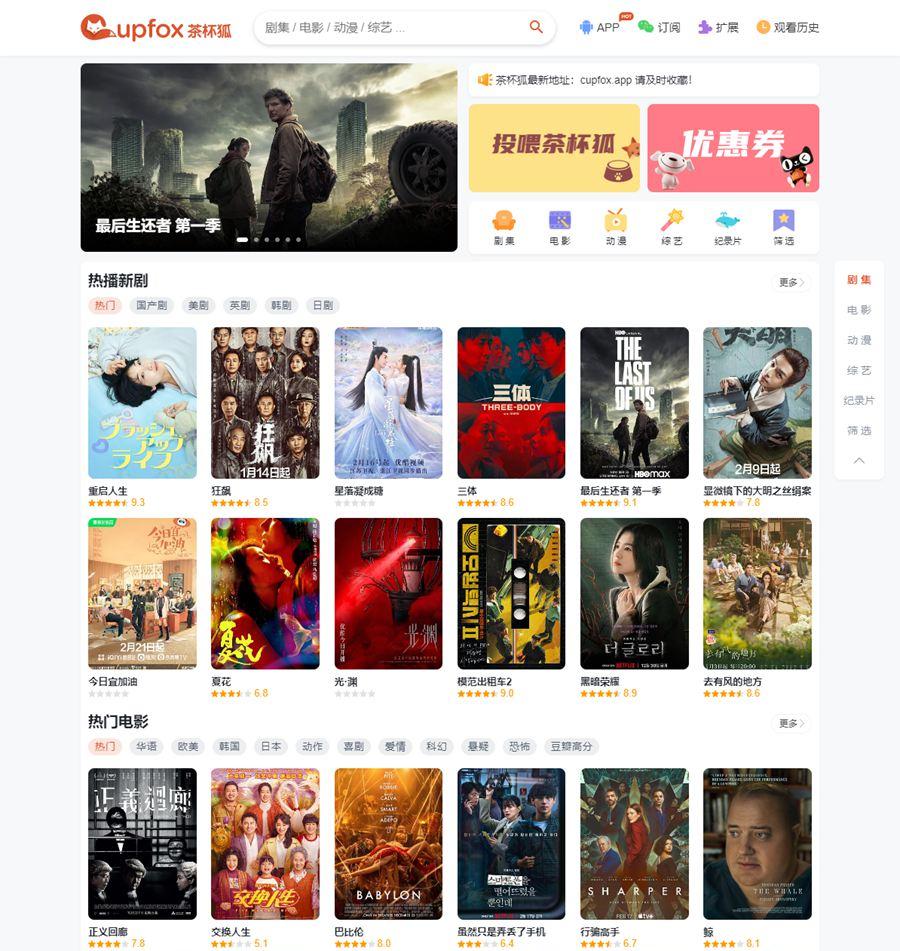
Task: Open the APP download link
Action: pos(599,27)
